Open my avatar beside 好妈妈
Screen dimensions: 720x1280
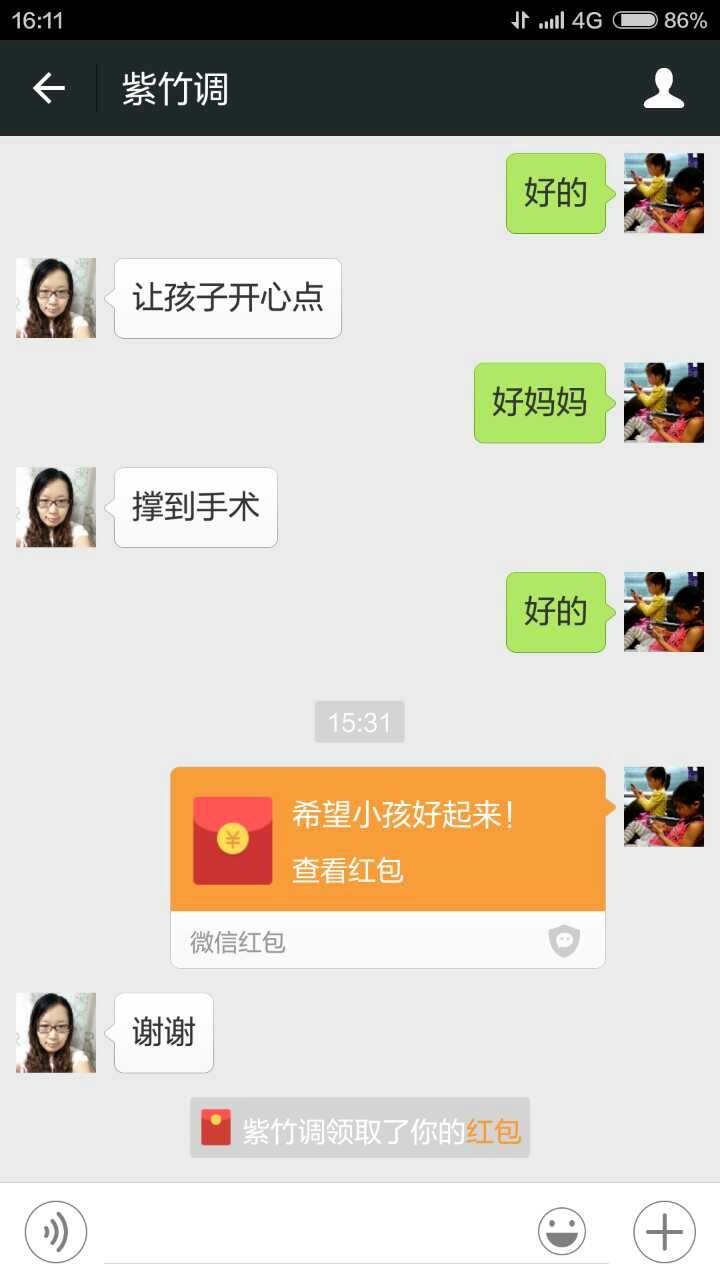click(x=664, y=402)
